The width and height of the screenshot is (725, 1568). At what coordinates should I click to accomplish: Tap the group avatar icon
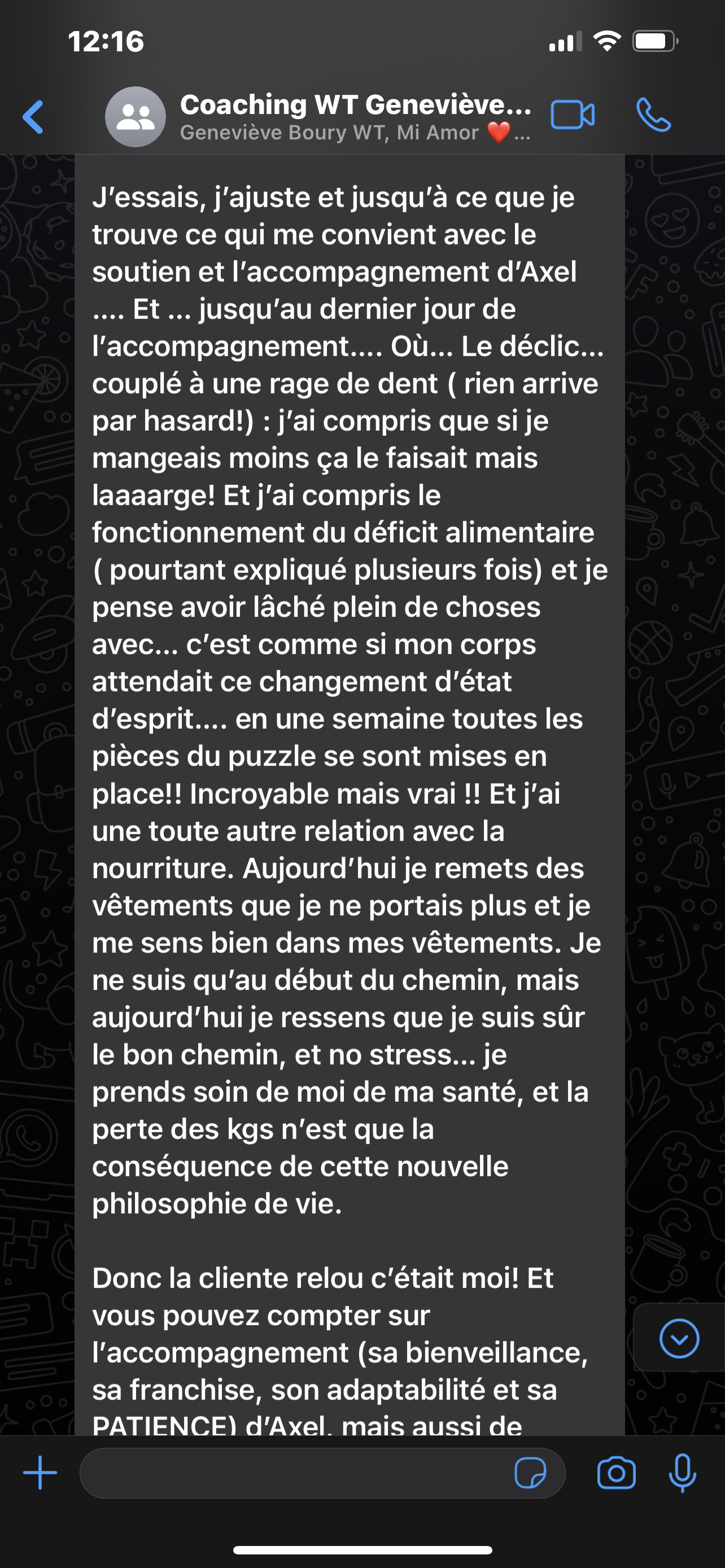(135, 116)
